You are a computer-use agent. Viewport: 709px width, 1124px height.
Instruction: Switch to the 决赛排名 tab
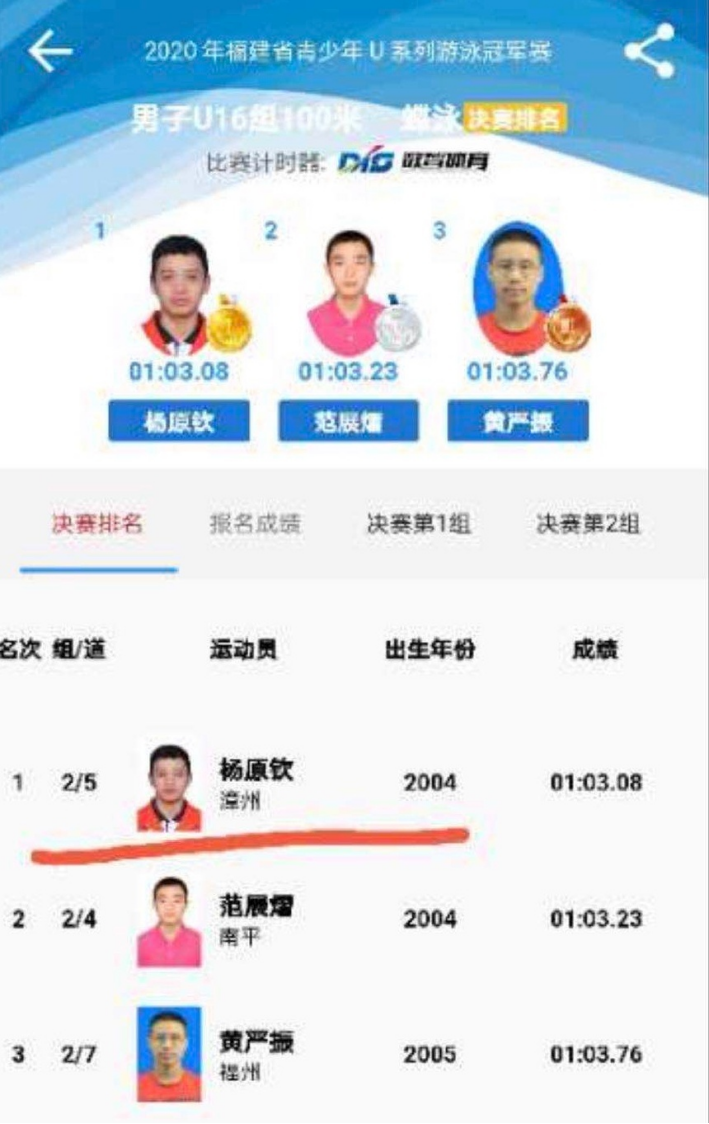pyautogui.click(x=97, y=523)
